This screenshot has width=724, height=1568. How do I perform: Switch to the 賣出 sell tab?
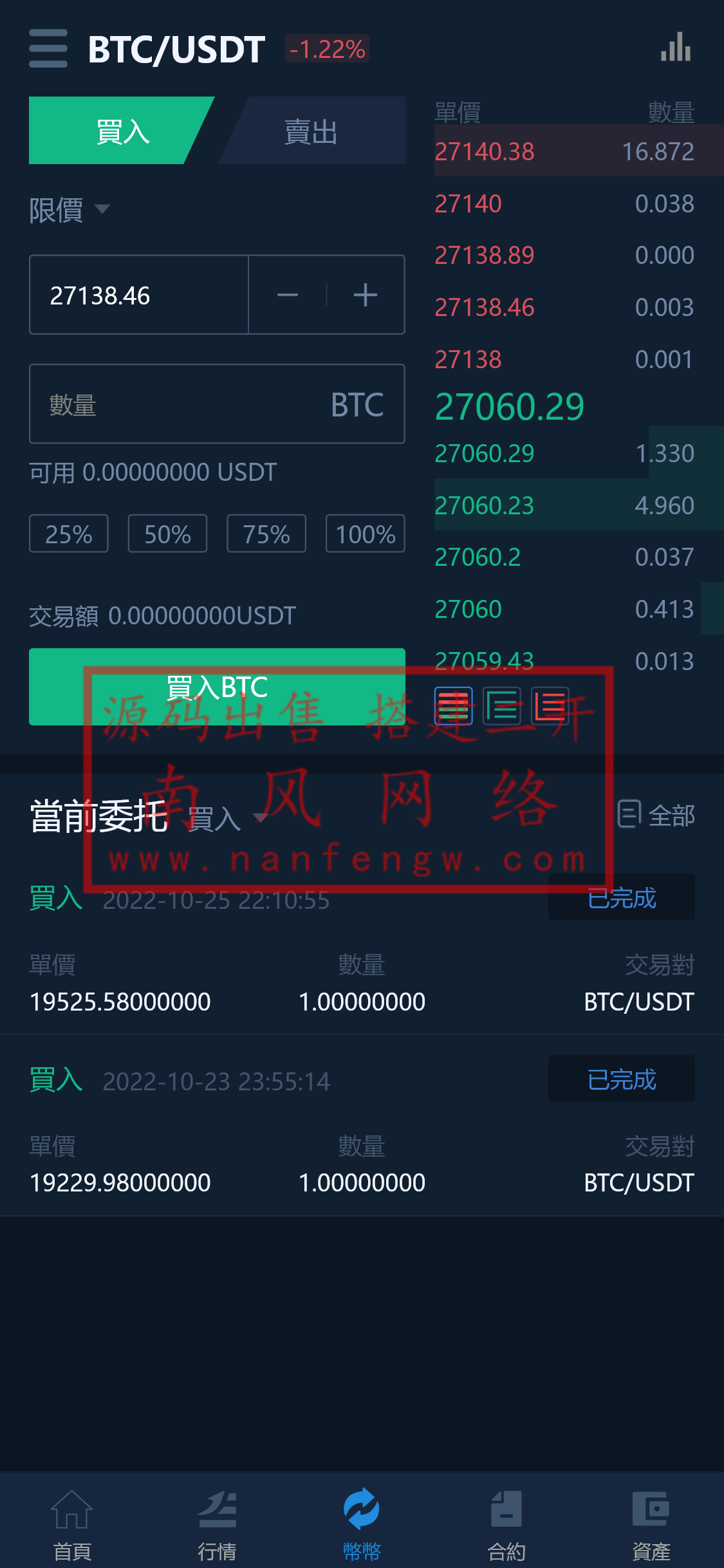pyautogui.click(x=311, y=131)
